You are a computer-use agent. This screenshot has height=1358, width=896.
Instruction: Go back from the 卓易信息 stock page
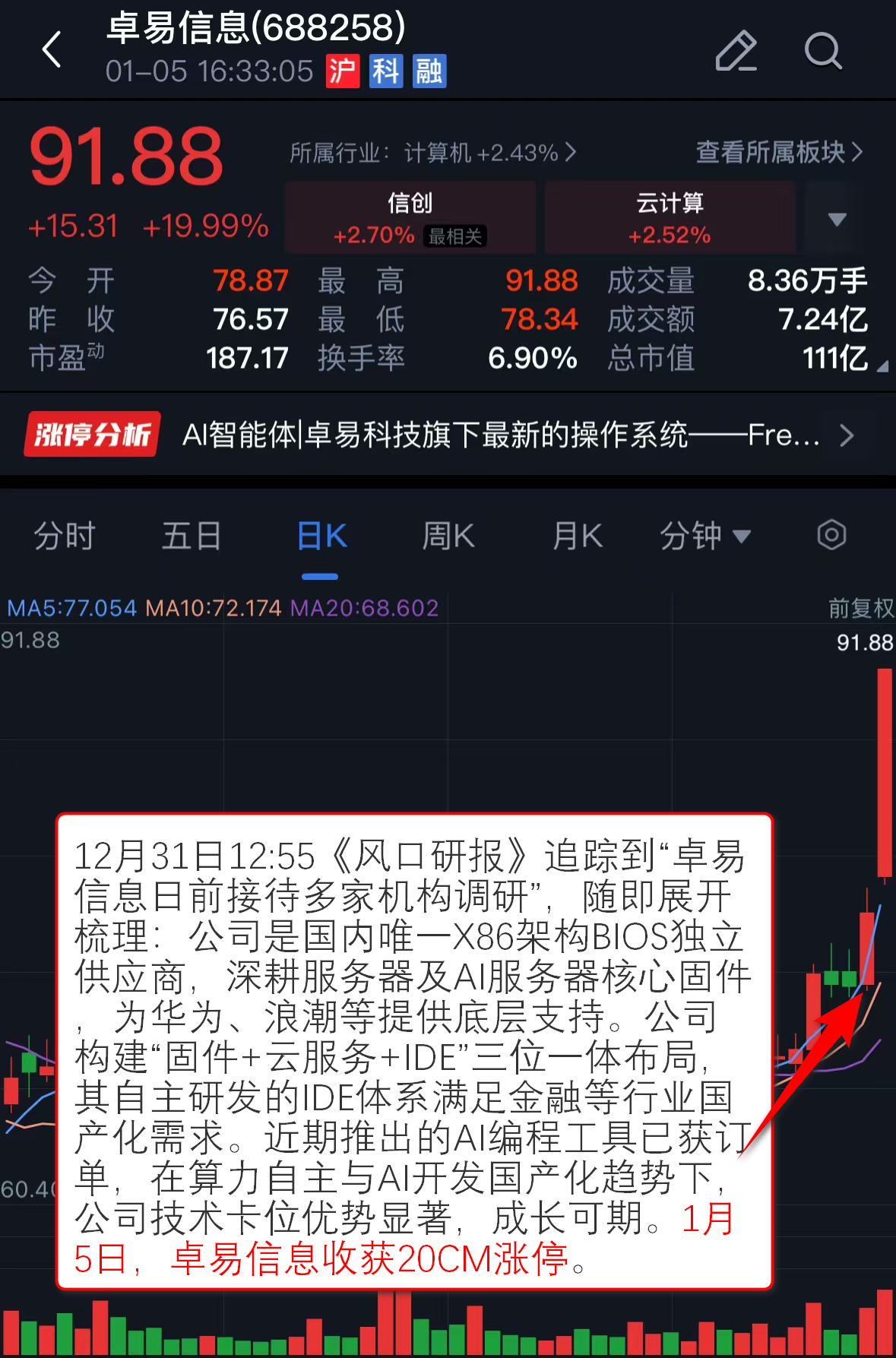coord(52,50)
